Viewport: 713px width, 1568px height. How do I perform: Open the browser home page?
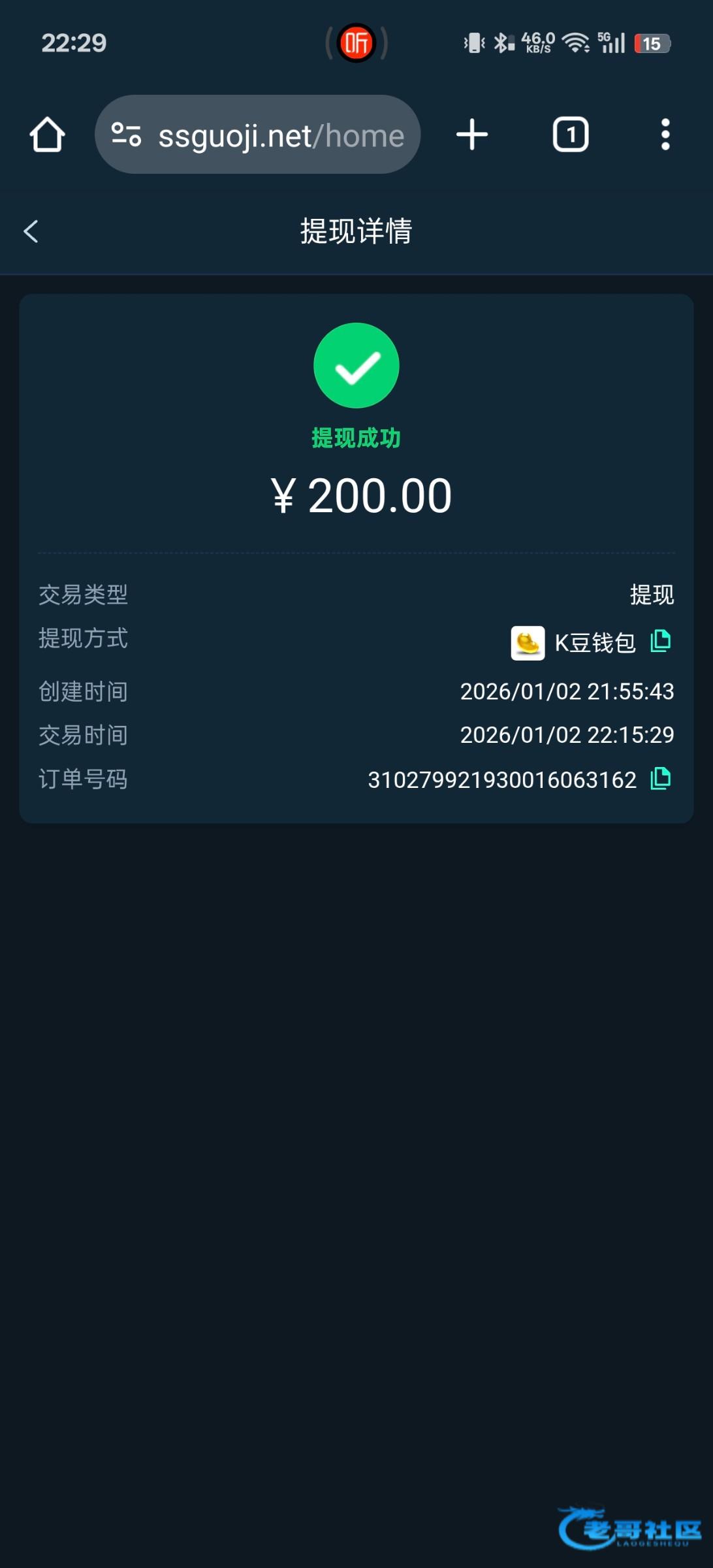pos(47,135)
